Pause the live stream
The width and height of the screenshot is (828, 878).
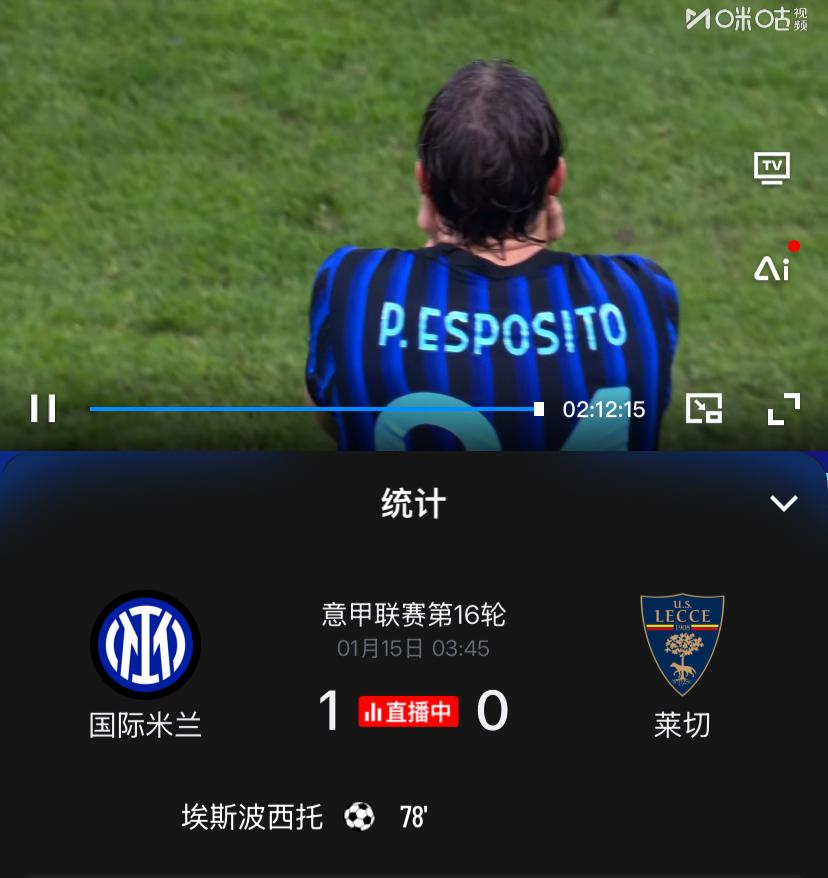42,409
